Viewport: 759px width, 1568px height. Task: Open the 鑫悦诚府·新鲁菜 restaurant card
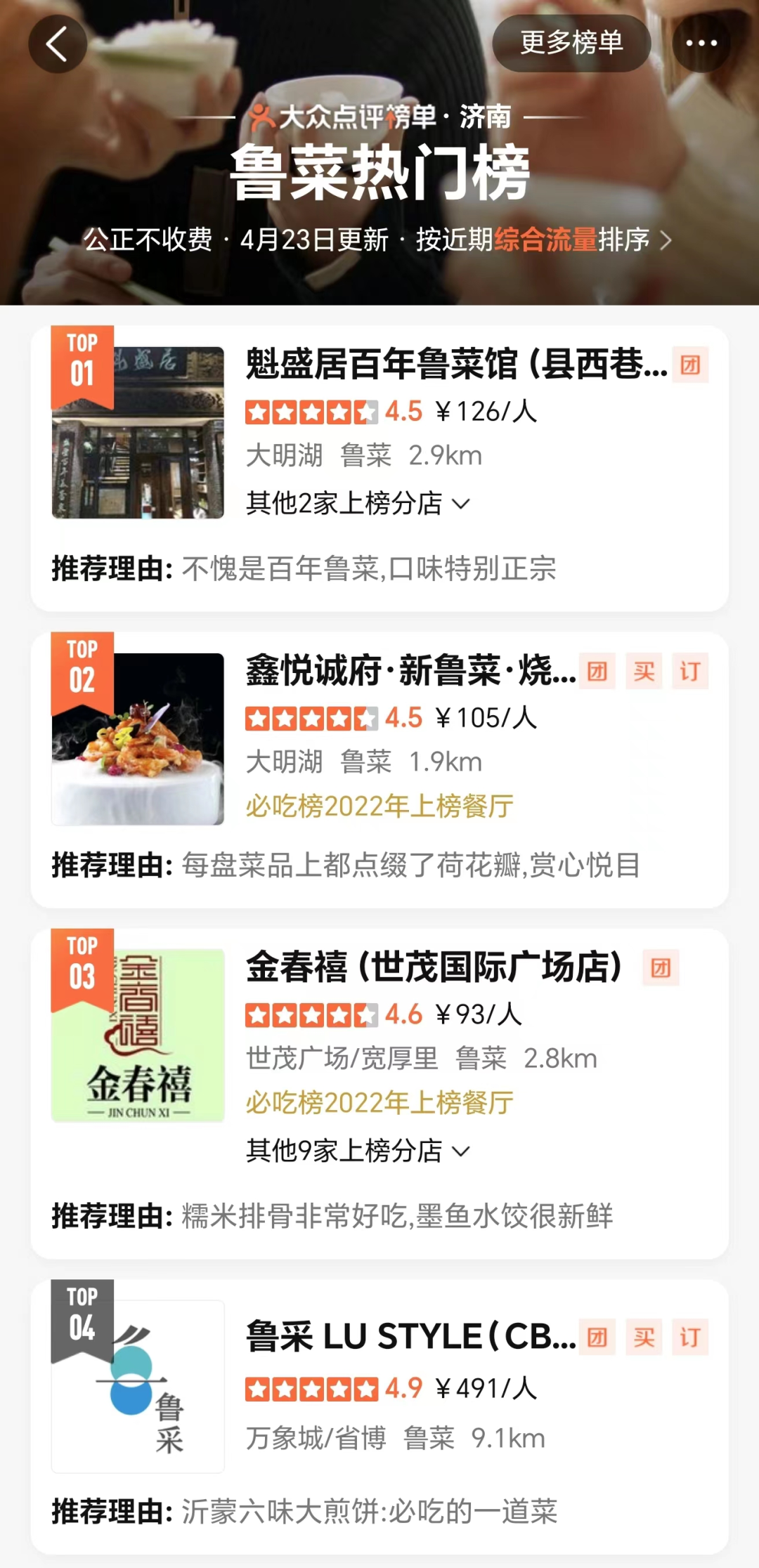tap(379, 769)
